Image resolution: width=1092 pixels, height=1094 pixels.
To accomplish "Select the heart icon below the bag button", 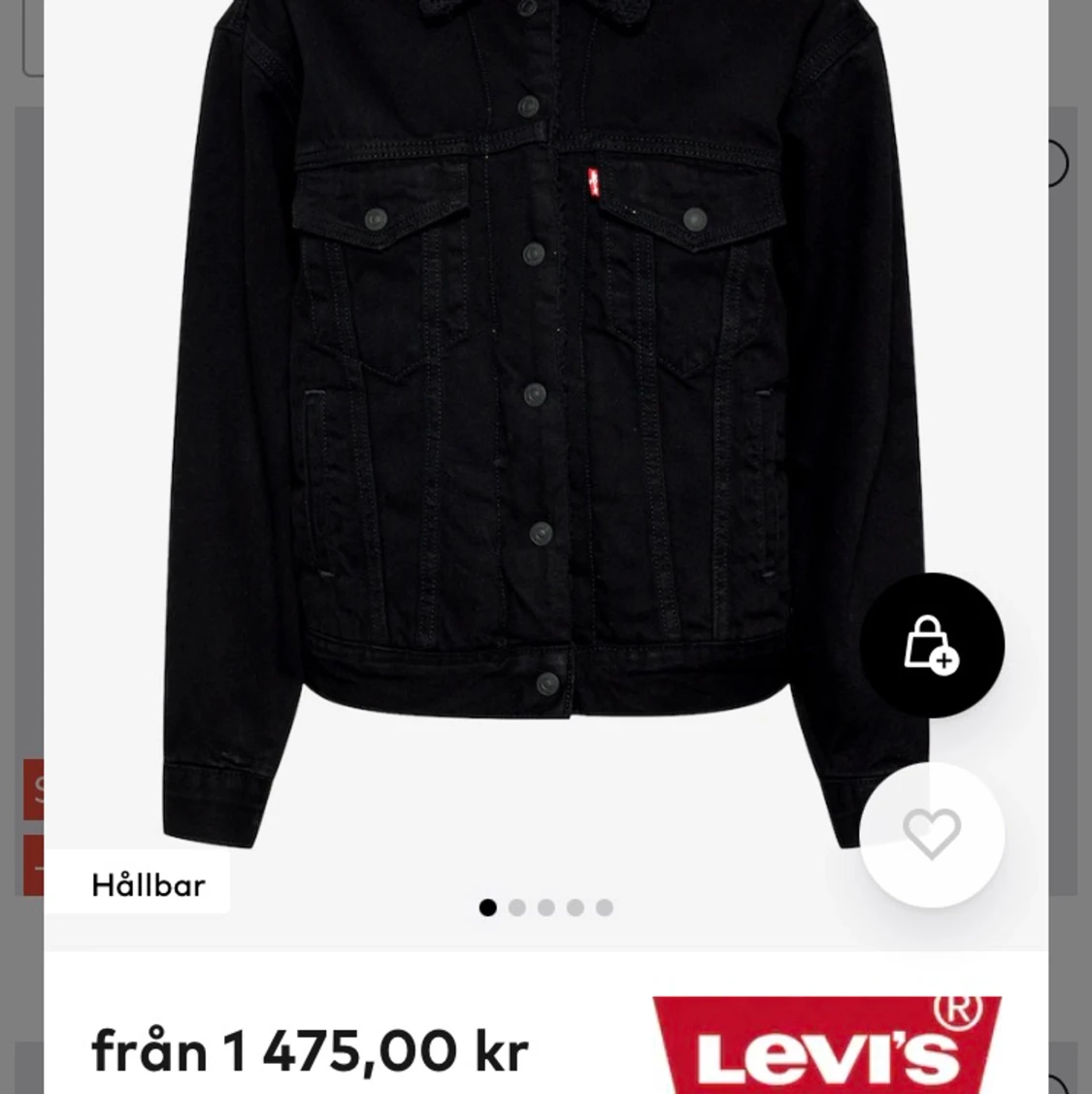I will pos(931,836).
